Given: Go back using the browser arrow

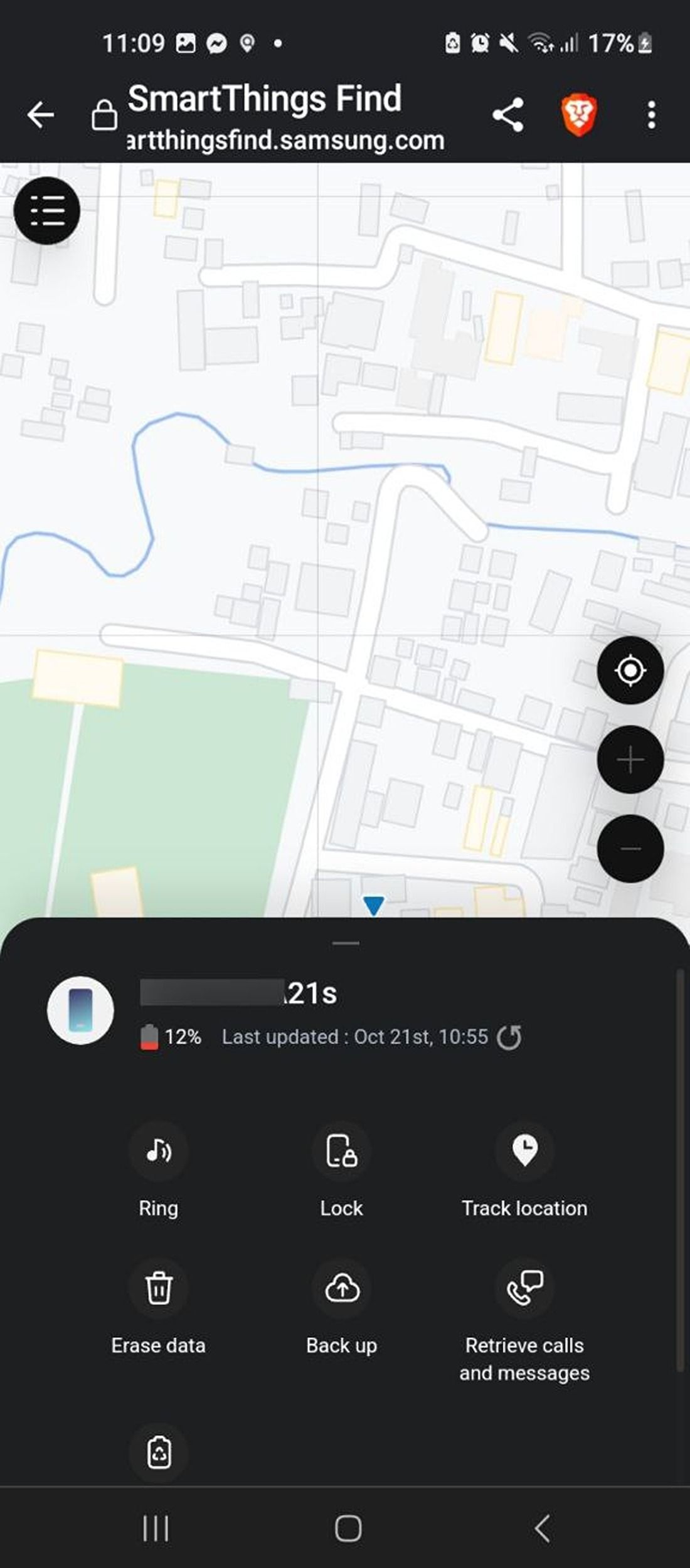Looking at the screenshot, I should [x=41, y=115].
